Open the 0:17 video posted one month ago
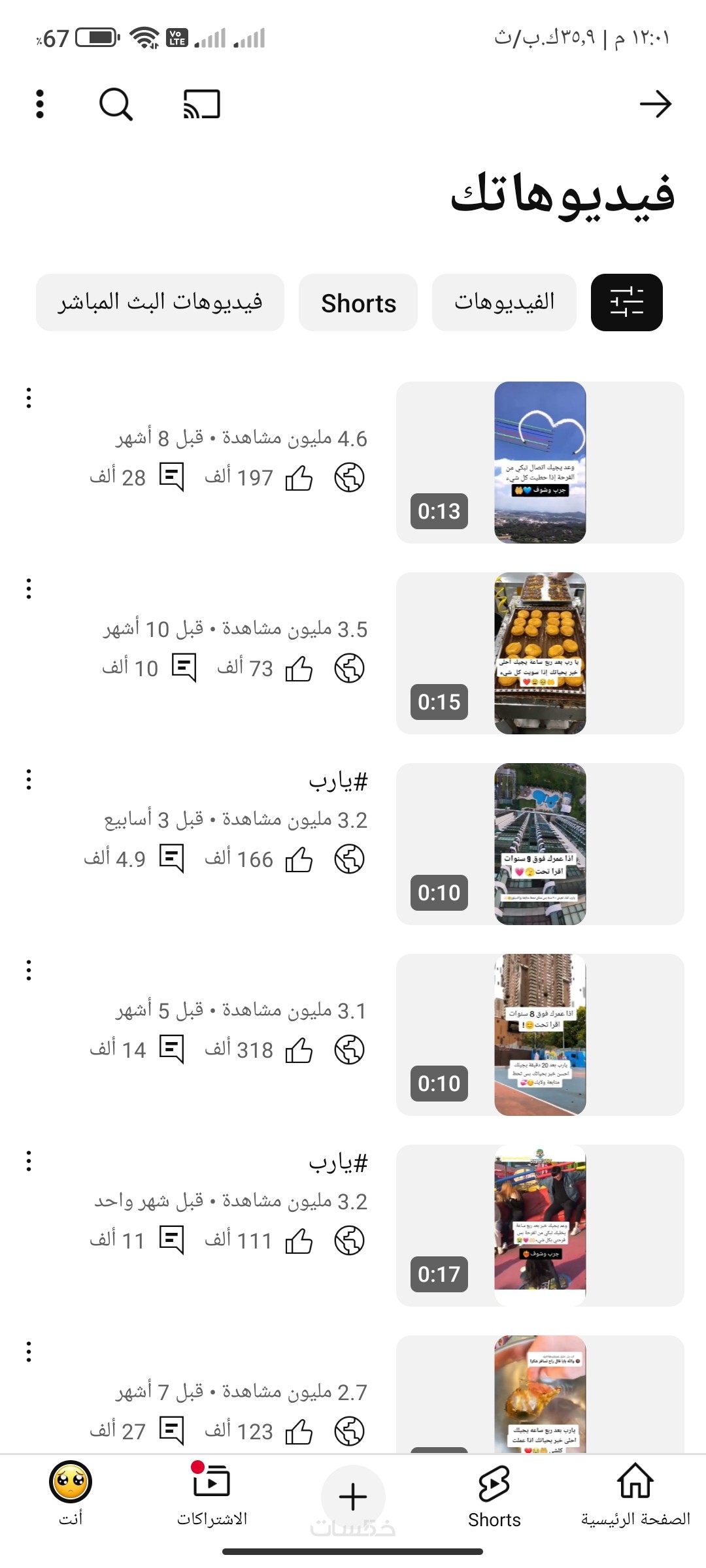 coord(540,1226)
